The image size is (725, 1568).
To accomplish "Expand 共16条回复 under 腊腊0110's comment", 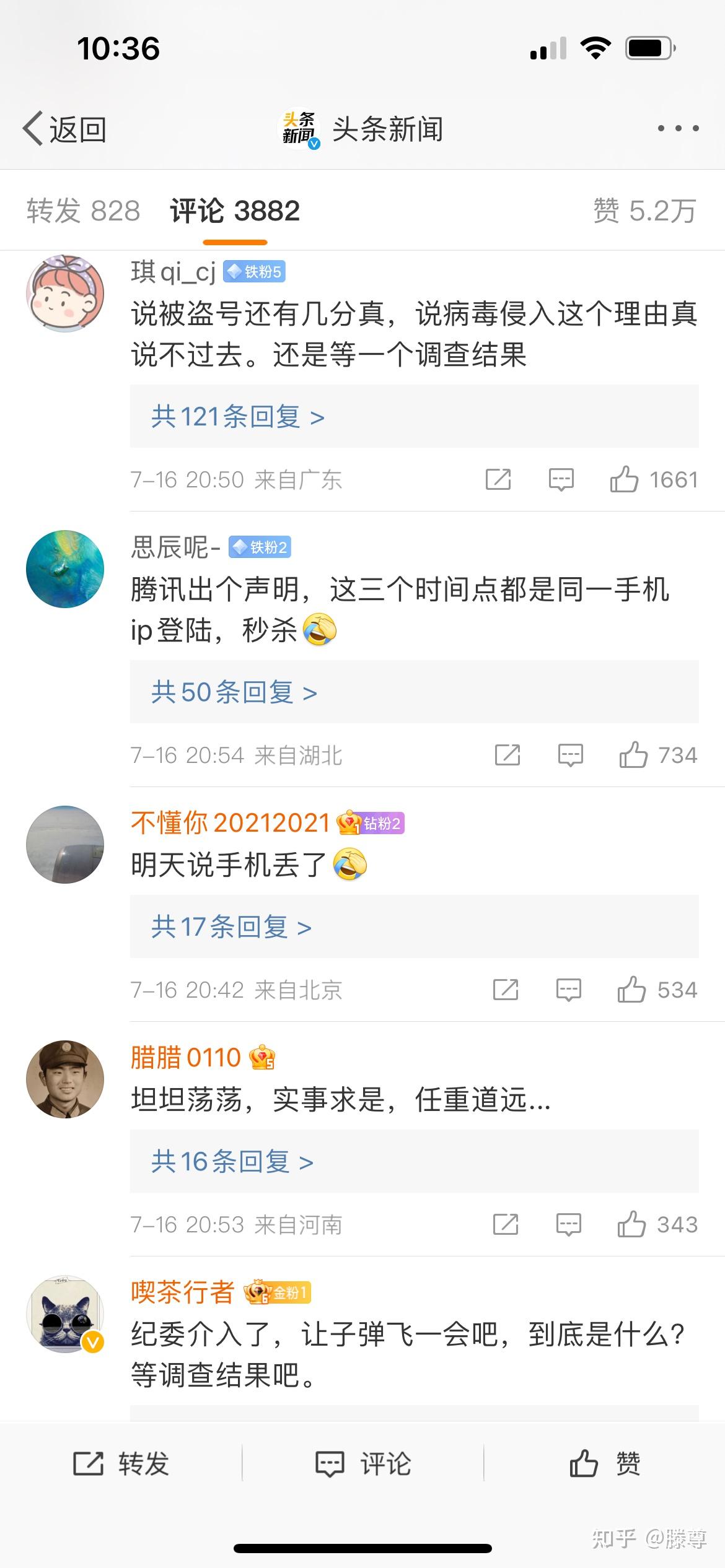I will tap(232, 1162).
